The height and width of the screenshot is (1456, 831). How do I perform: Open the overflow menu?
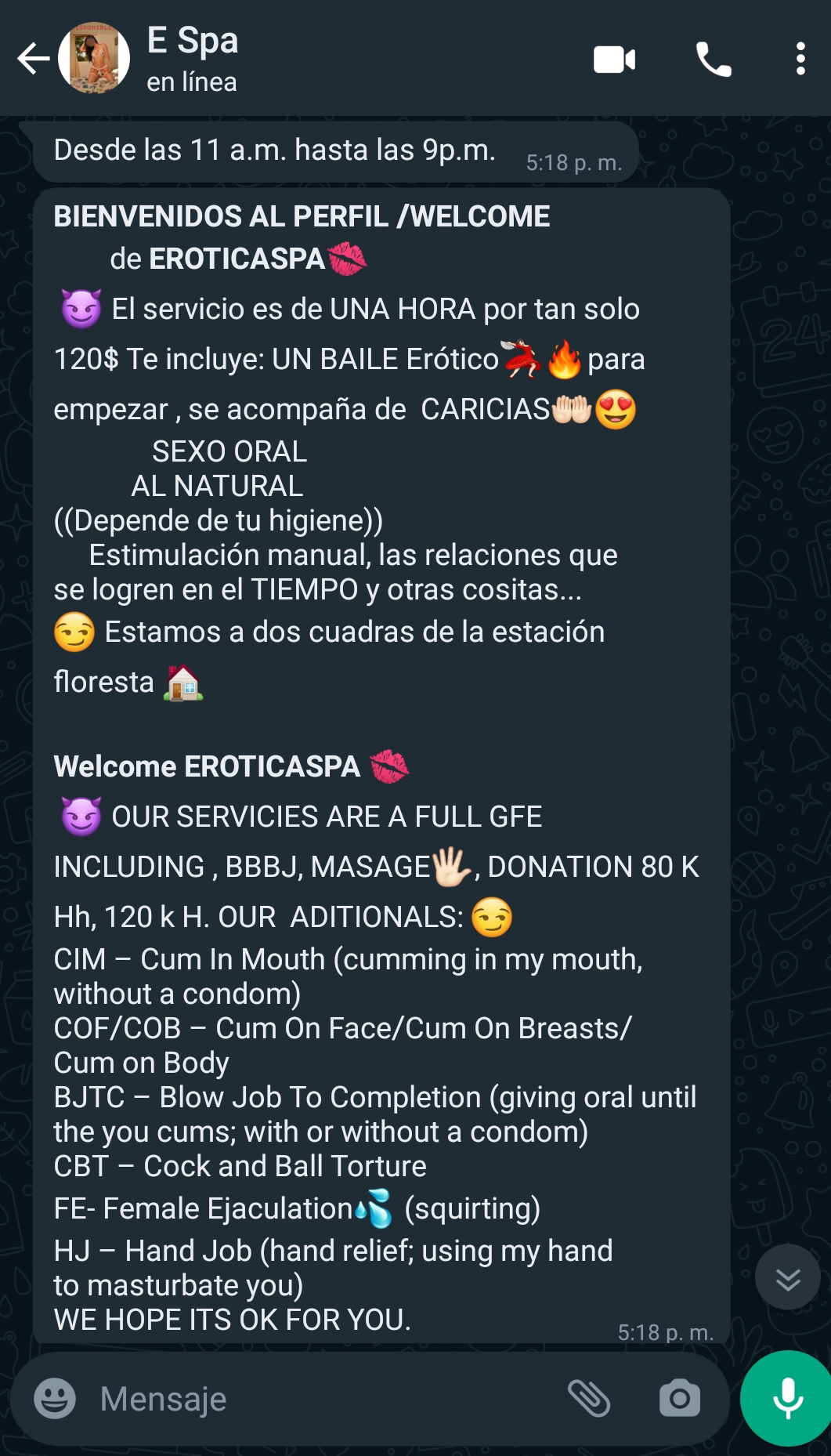(x=800, y=60)
